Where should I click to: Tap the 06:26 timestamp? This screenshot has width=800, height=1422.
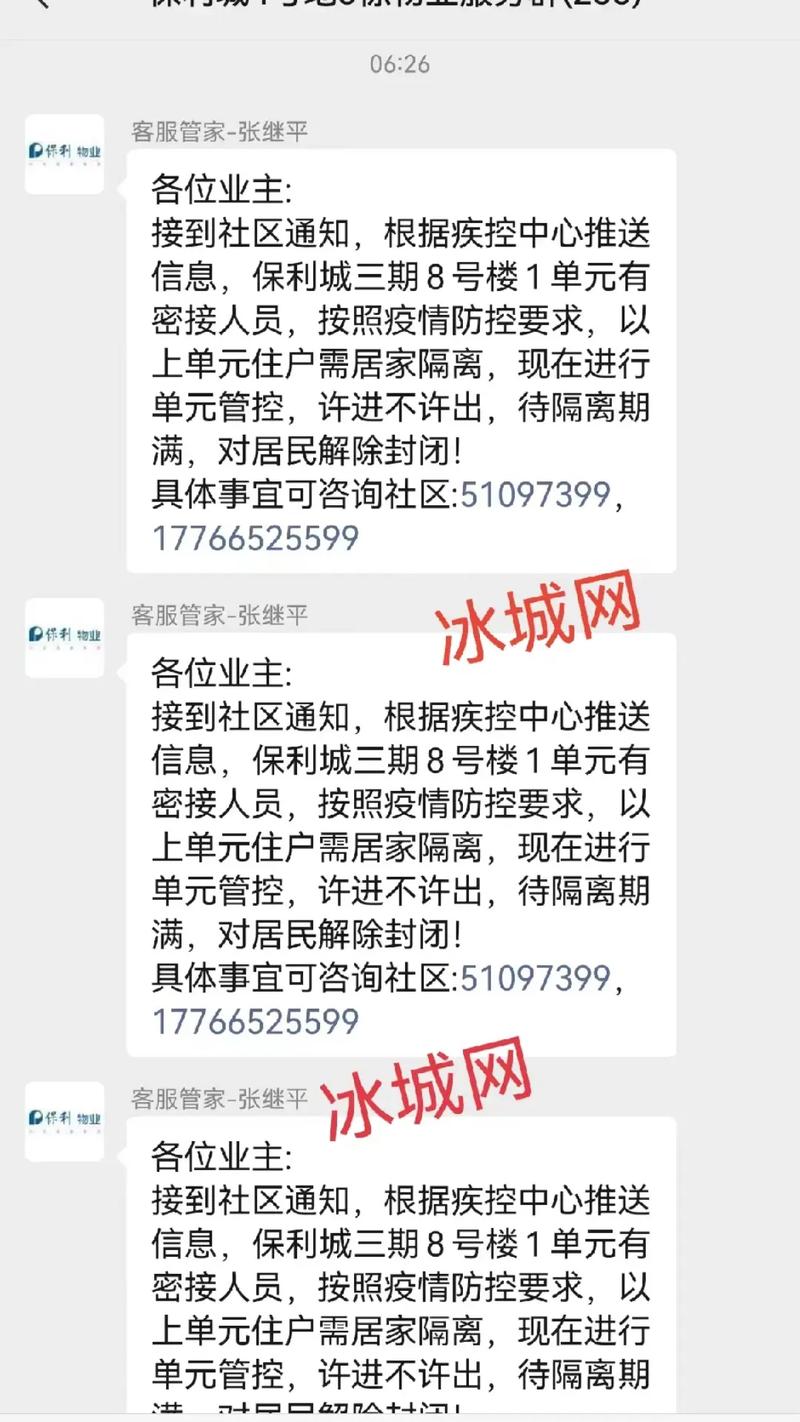[x=399, y=66]
